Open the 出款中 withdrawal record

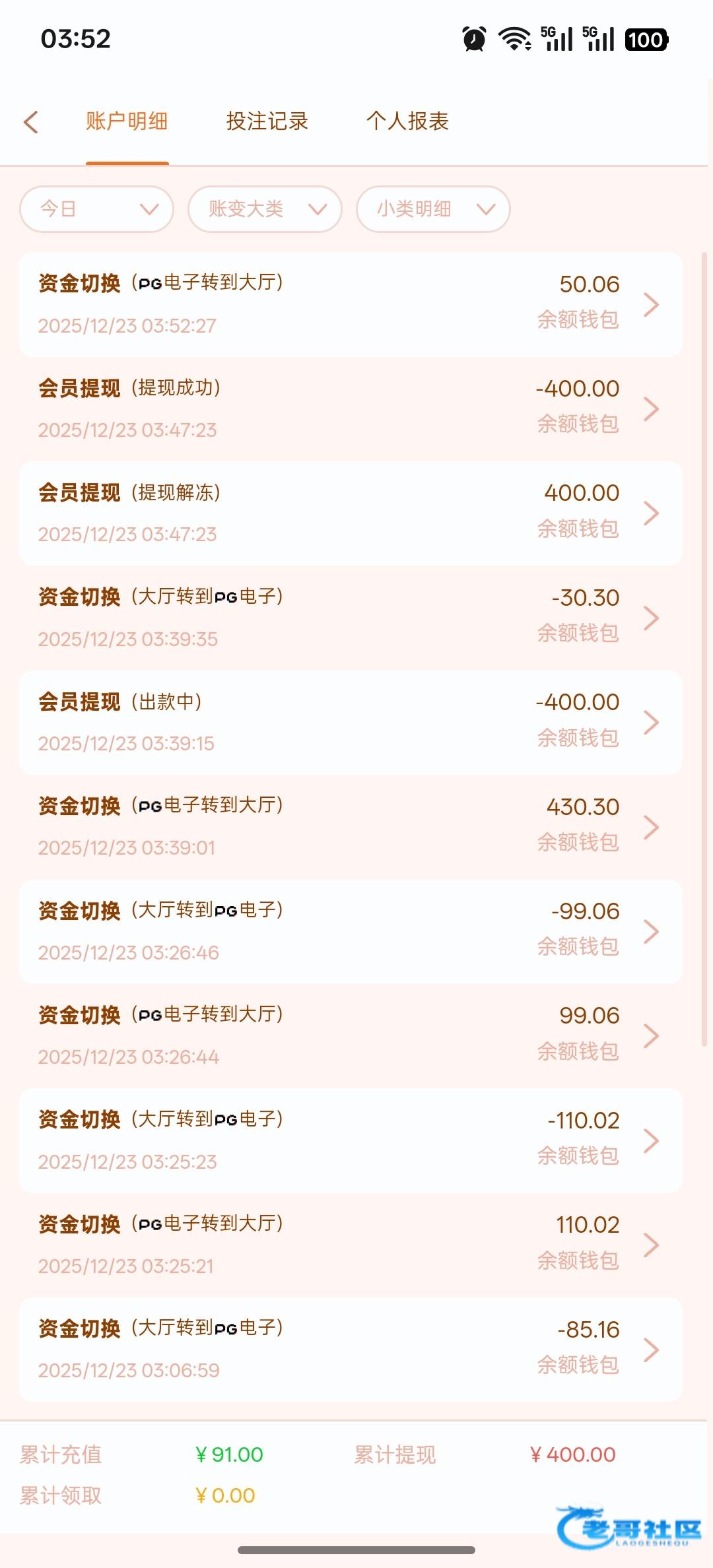[x=351, y=722]
